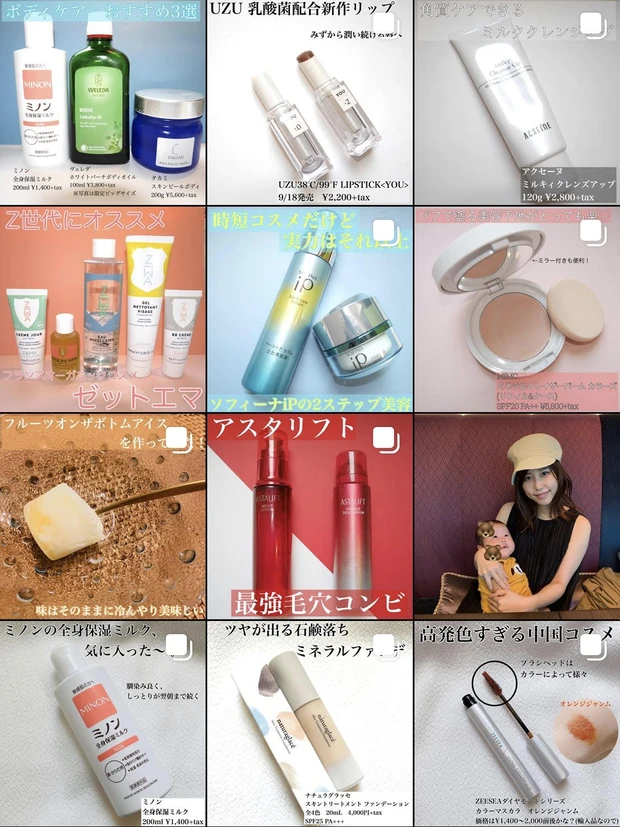Open the フルーツオンザボトムアイス post
Viewport: 620px width, 827px height.
click(103, 517)
